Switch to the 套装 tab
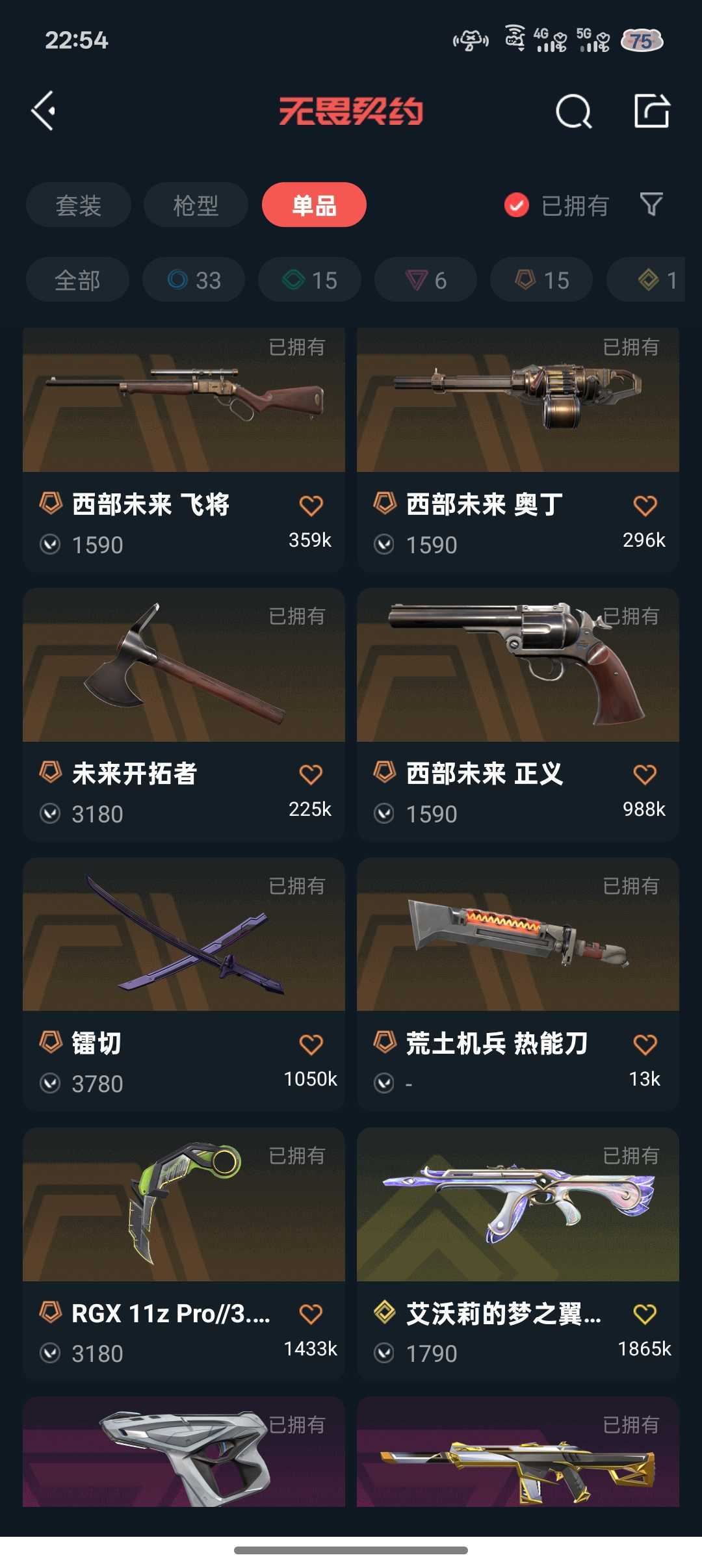702x1568 pixels. coord(78,205)
